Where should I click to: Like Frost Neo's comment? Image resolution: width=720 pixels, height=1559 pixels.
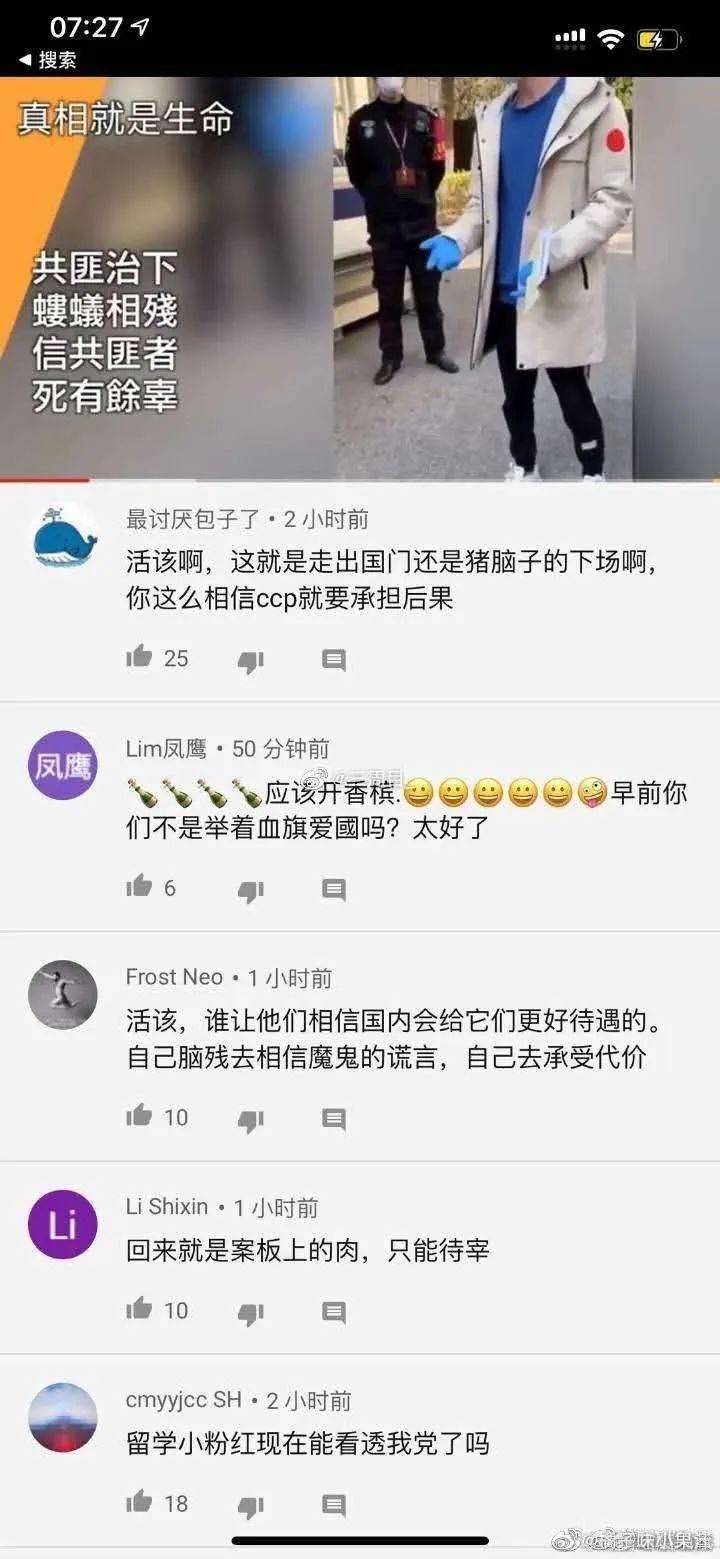139,1115
